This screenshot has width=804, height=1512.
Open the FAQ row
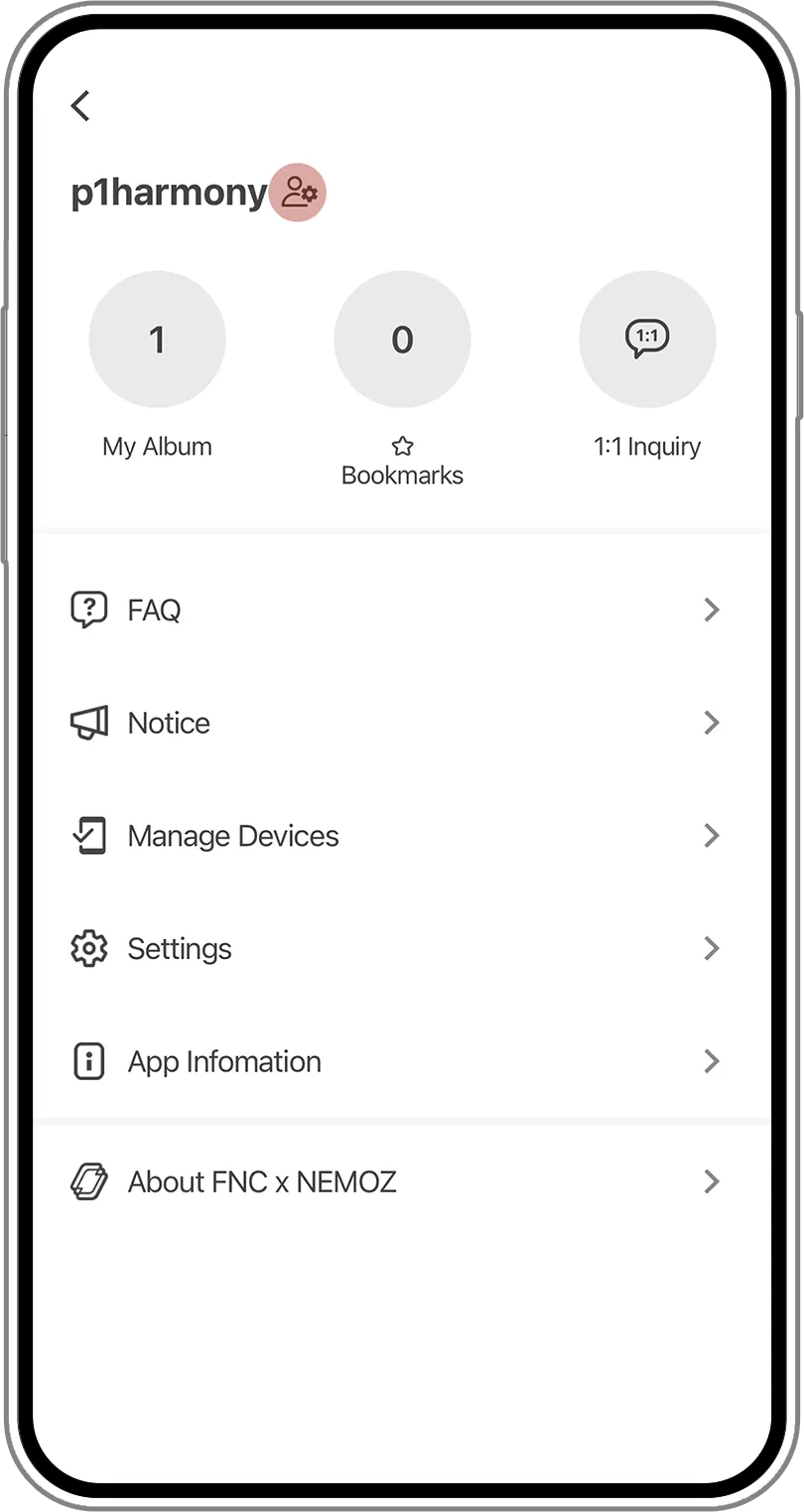click(397, 610)
